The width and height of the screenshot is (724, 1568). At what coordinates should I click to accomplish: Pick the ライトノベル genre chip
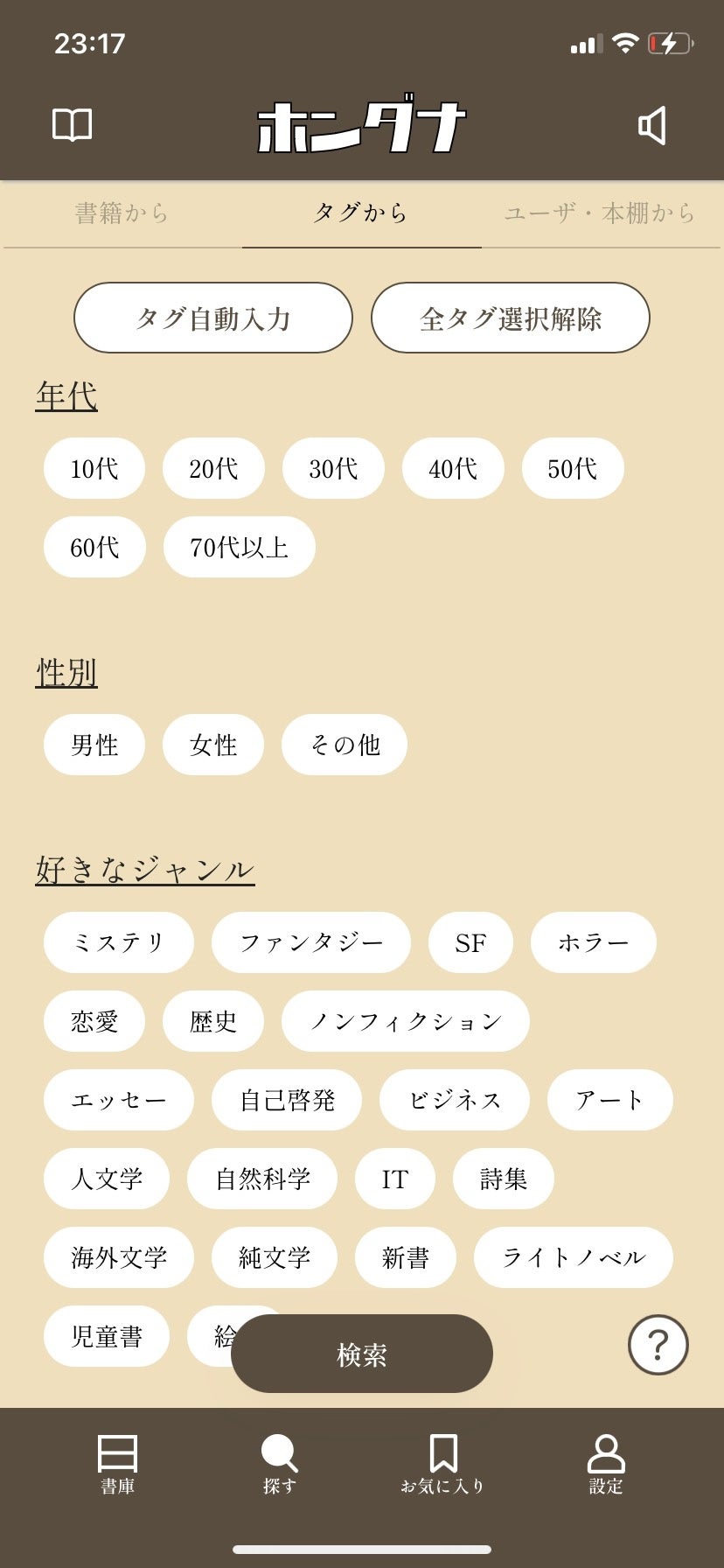[x=574, y=1257]
